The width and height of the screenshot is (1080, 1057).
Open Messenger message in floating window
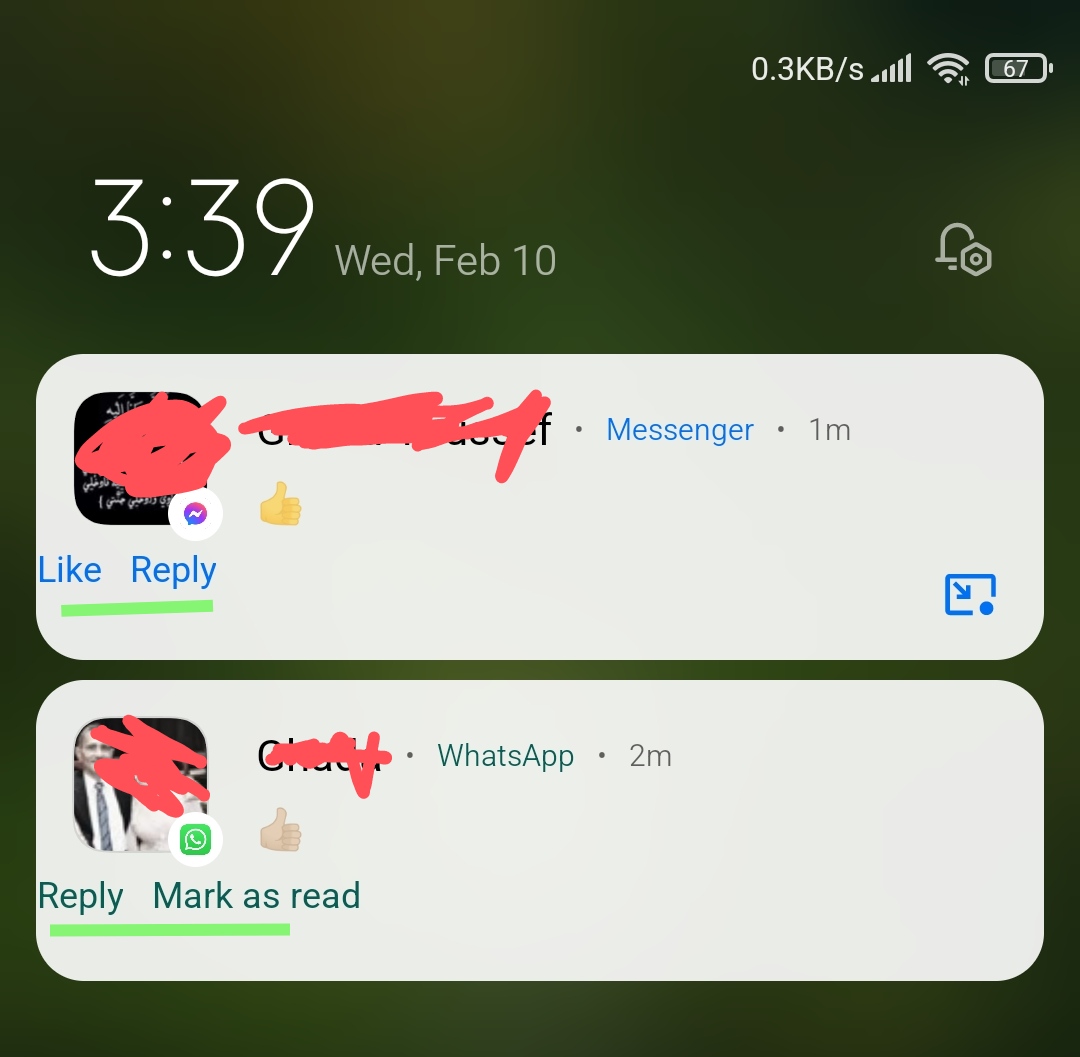(x=969, y=594)
